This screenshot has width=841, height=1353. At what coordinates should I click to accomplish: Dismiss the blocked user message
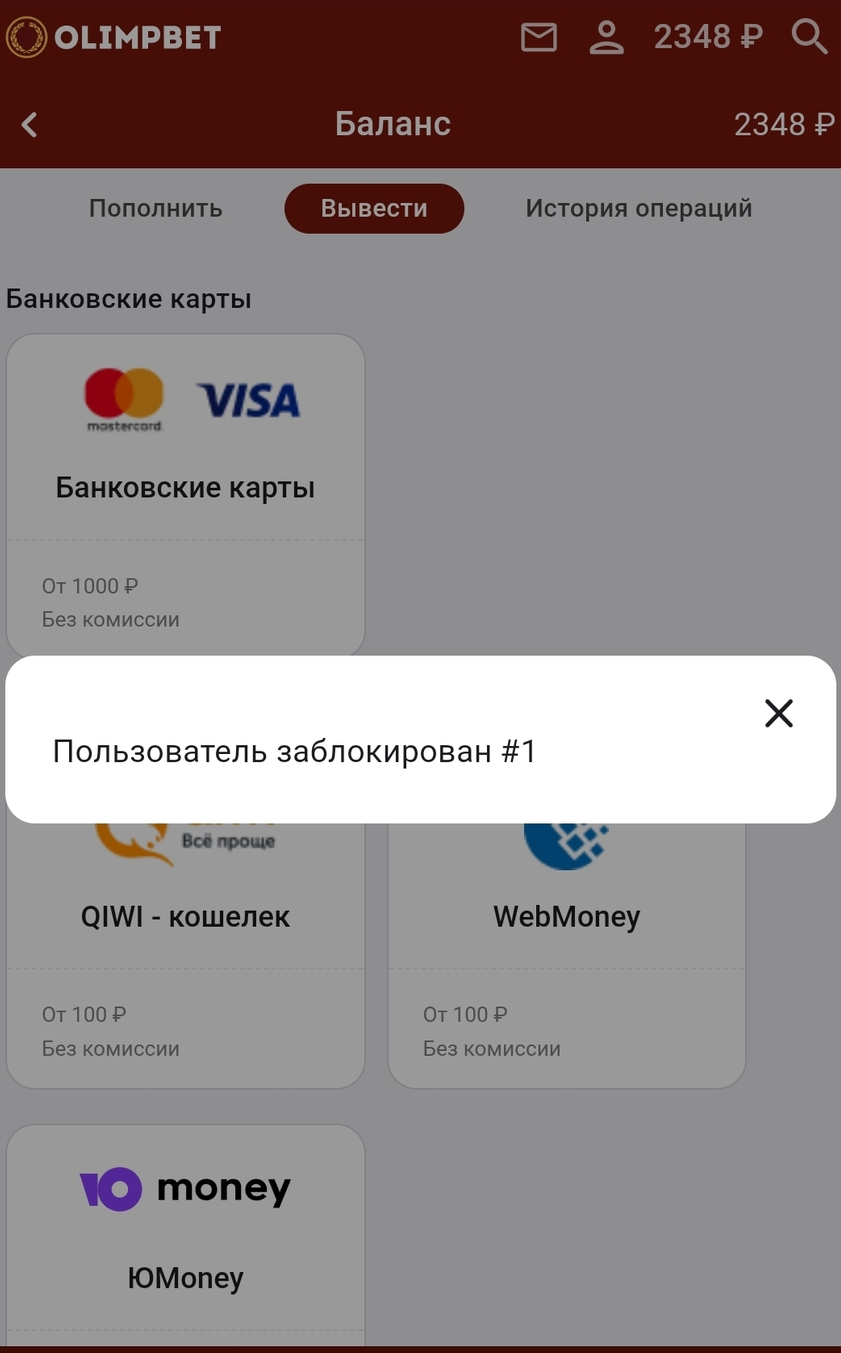[778, 713]
